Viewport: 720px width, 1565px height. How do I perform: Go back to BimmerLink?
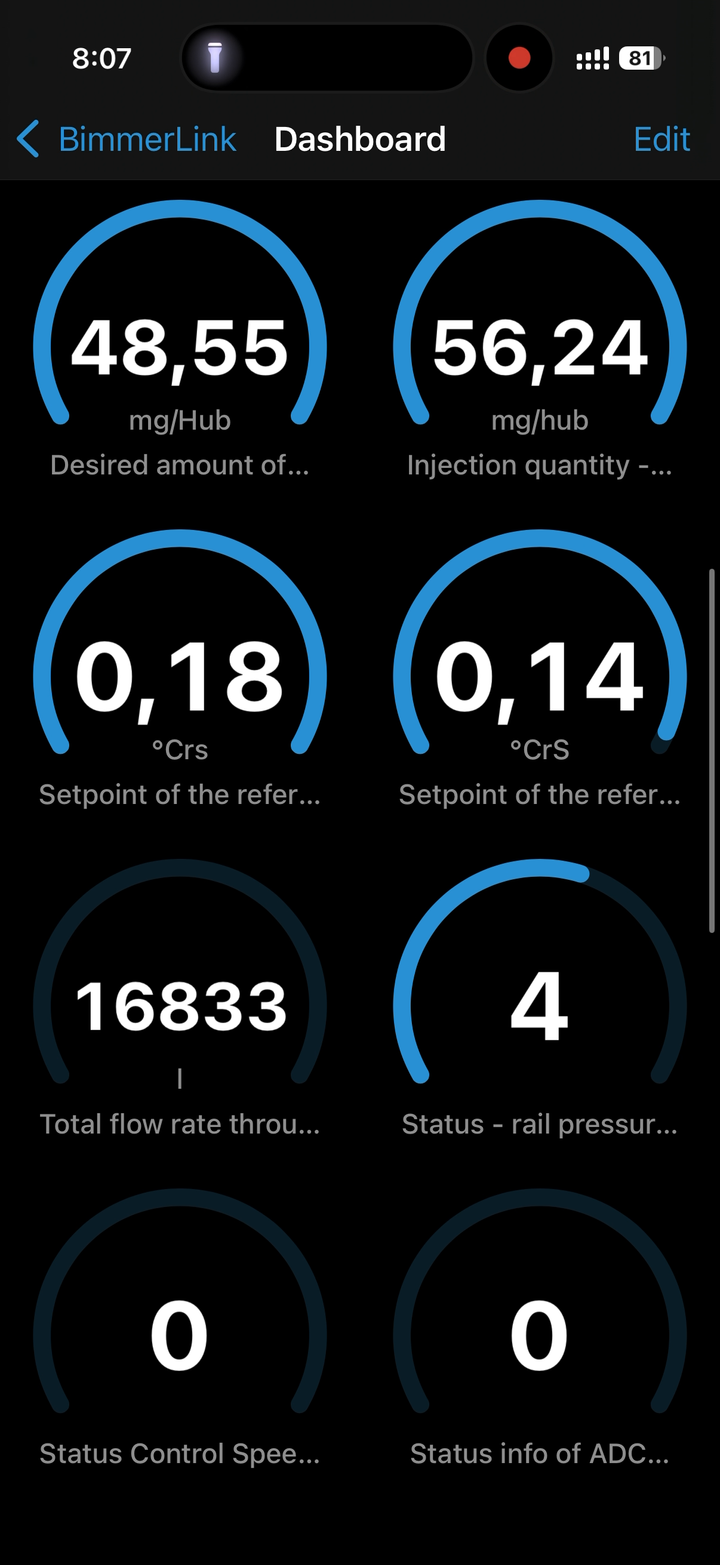[x=127, y=139]
